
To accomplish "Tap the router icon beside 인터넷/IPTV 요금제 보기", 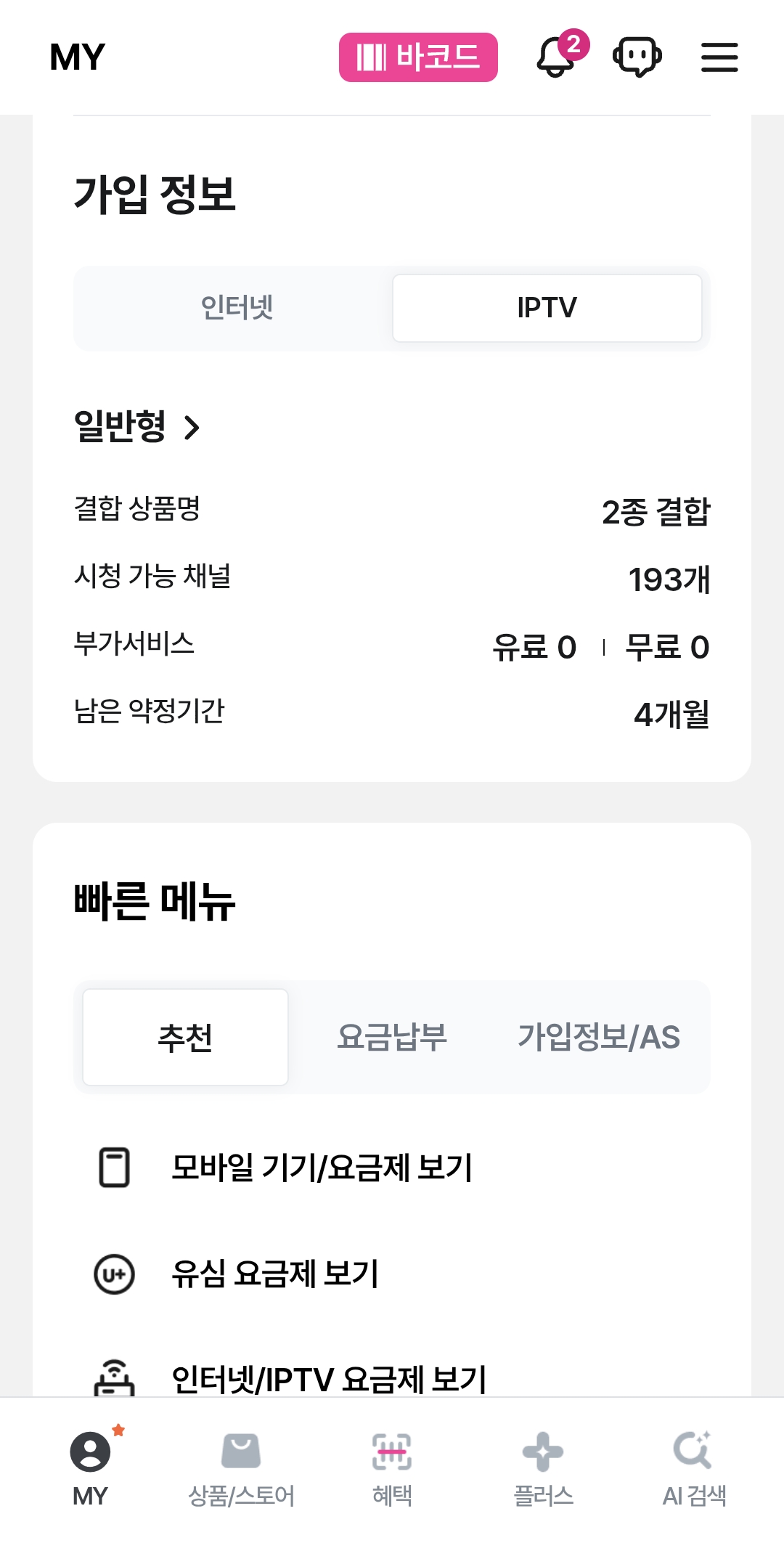I will [115, 1380].
